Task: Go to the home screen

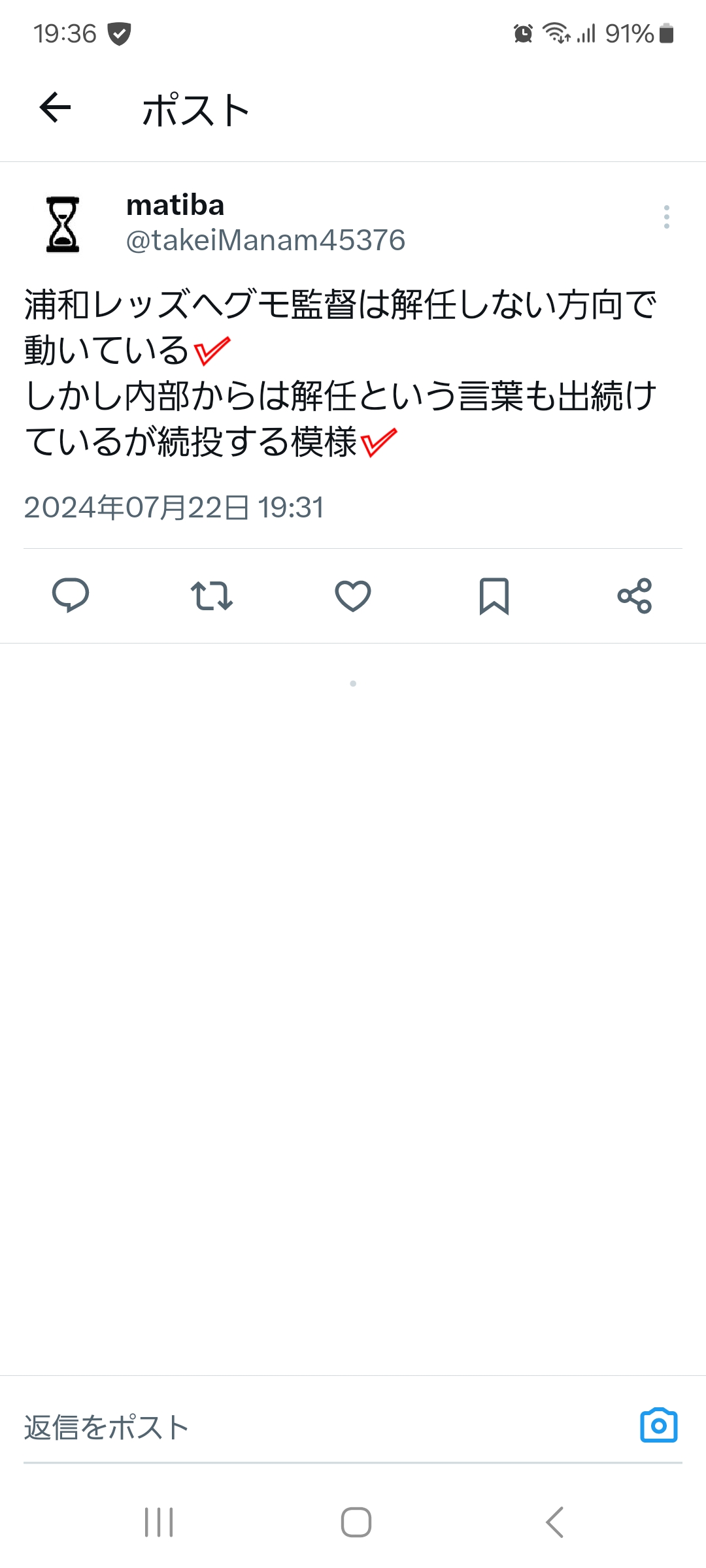Action: (x=356, y=1522)
